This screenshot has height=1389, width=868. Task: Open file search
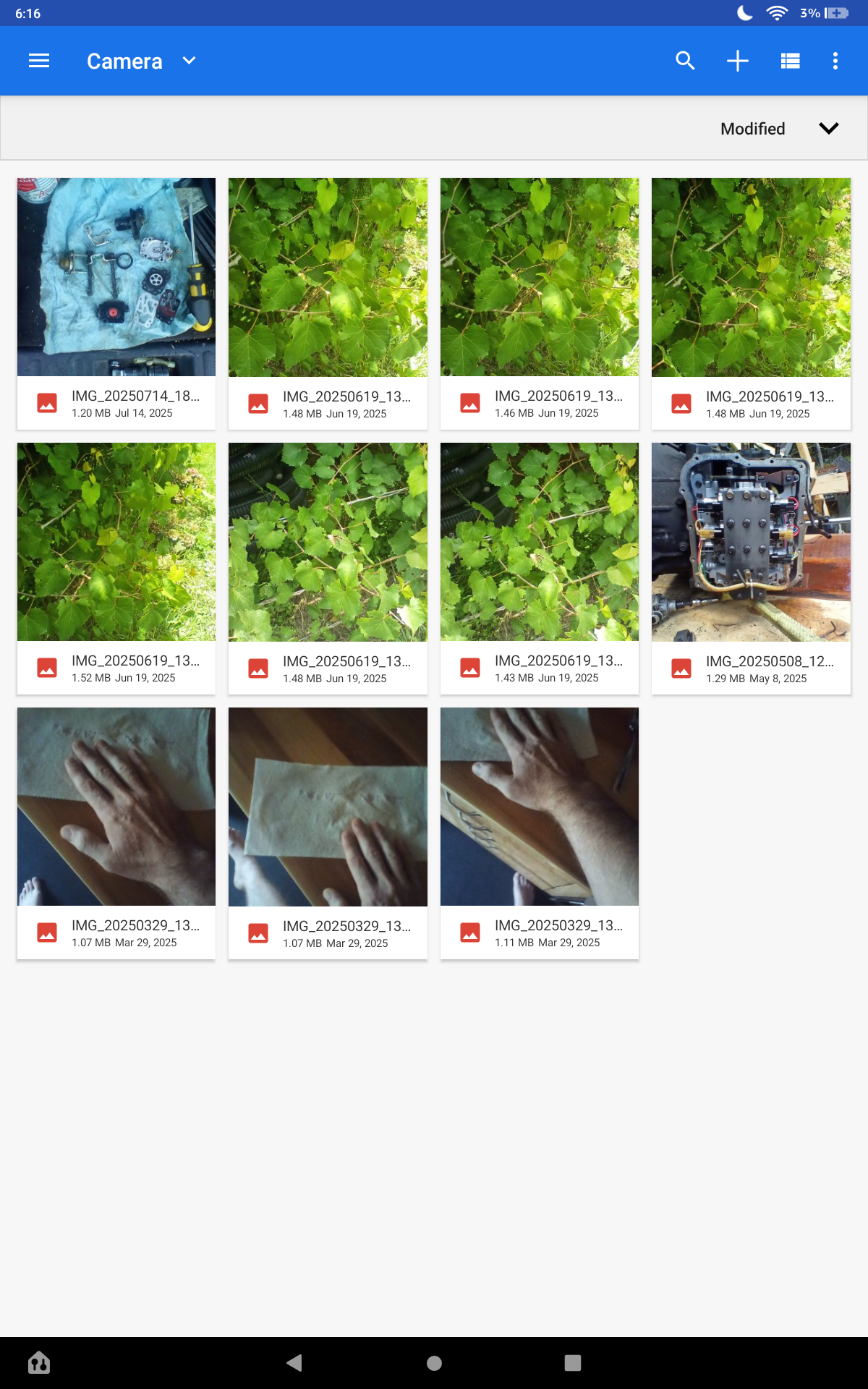click(685, 61)
